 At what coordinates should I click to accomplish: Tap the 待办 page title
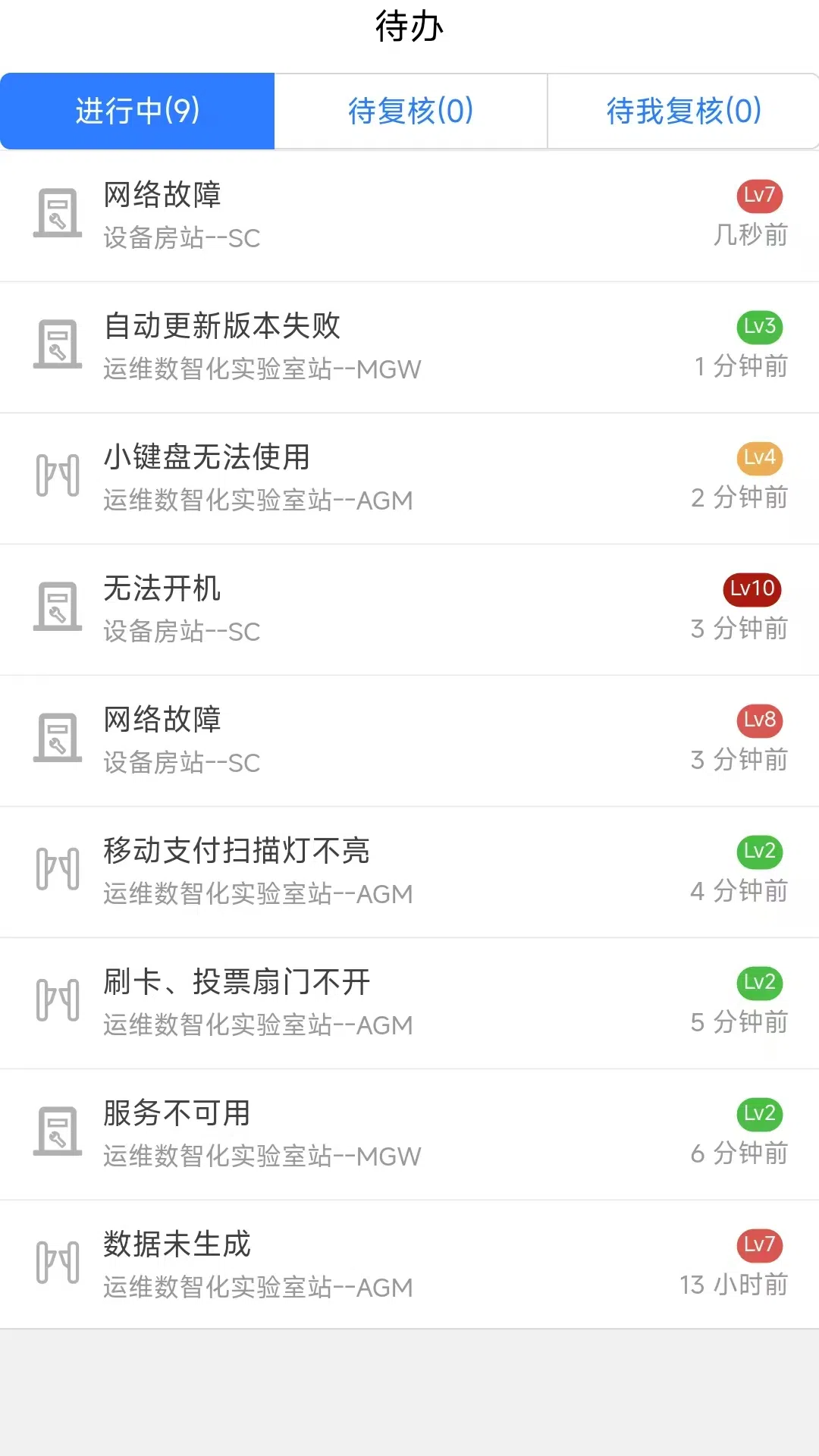(x=409, y=27)
